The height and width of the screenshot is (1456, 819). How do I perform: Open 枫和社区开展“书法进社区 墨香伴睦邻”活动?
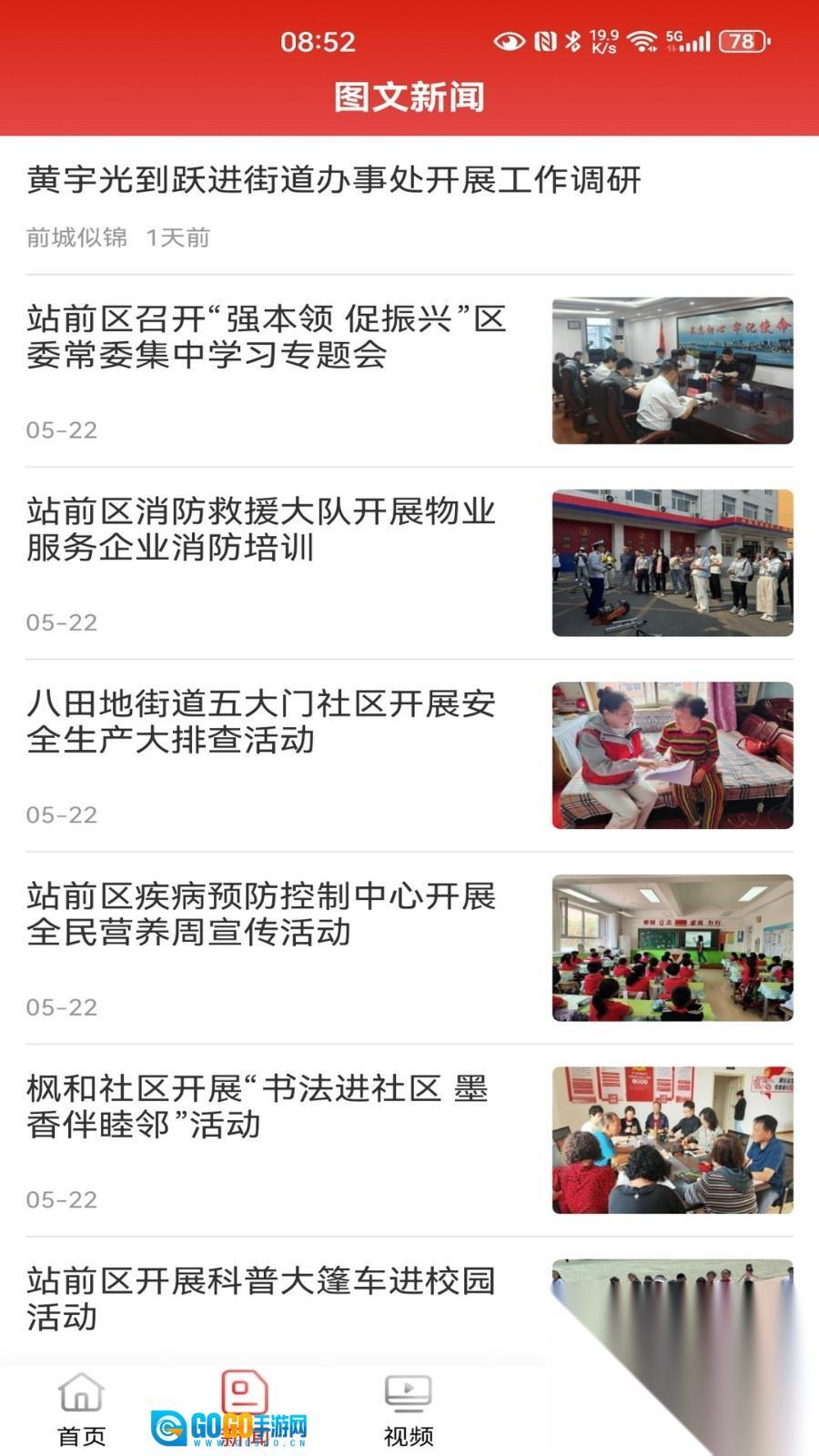258,1107
